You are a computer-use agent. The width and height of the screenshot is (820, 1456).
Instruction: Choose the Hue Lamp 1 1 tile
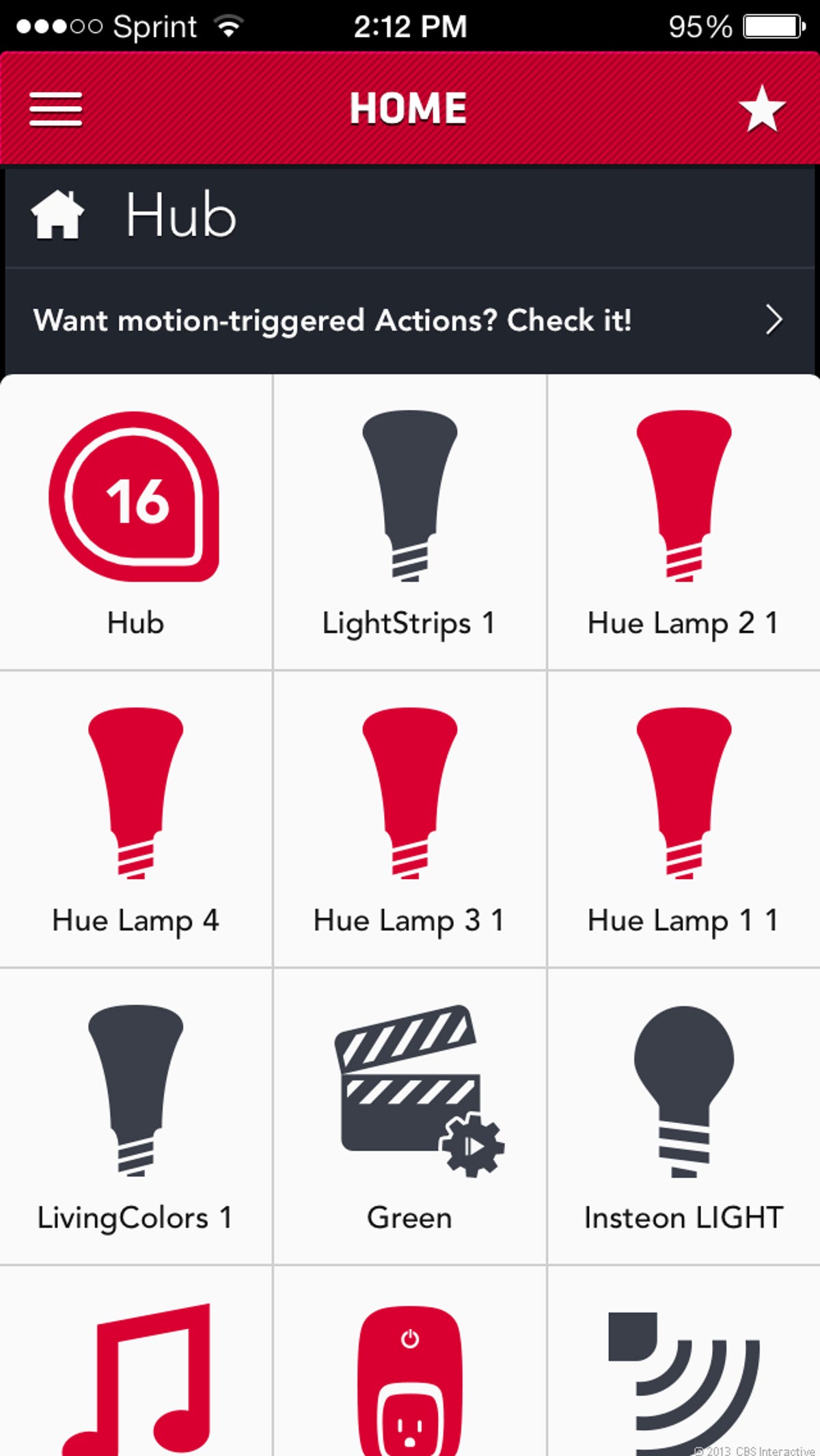(x=683, y=820)
